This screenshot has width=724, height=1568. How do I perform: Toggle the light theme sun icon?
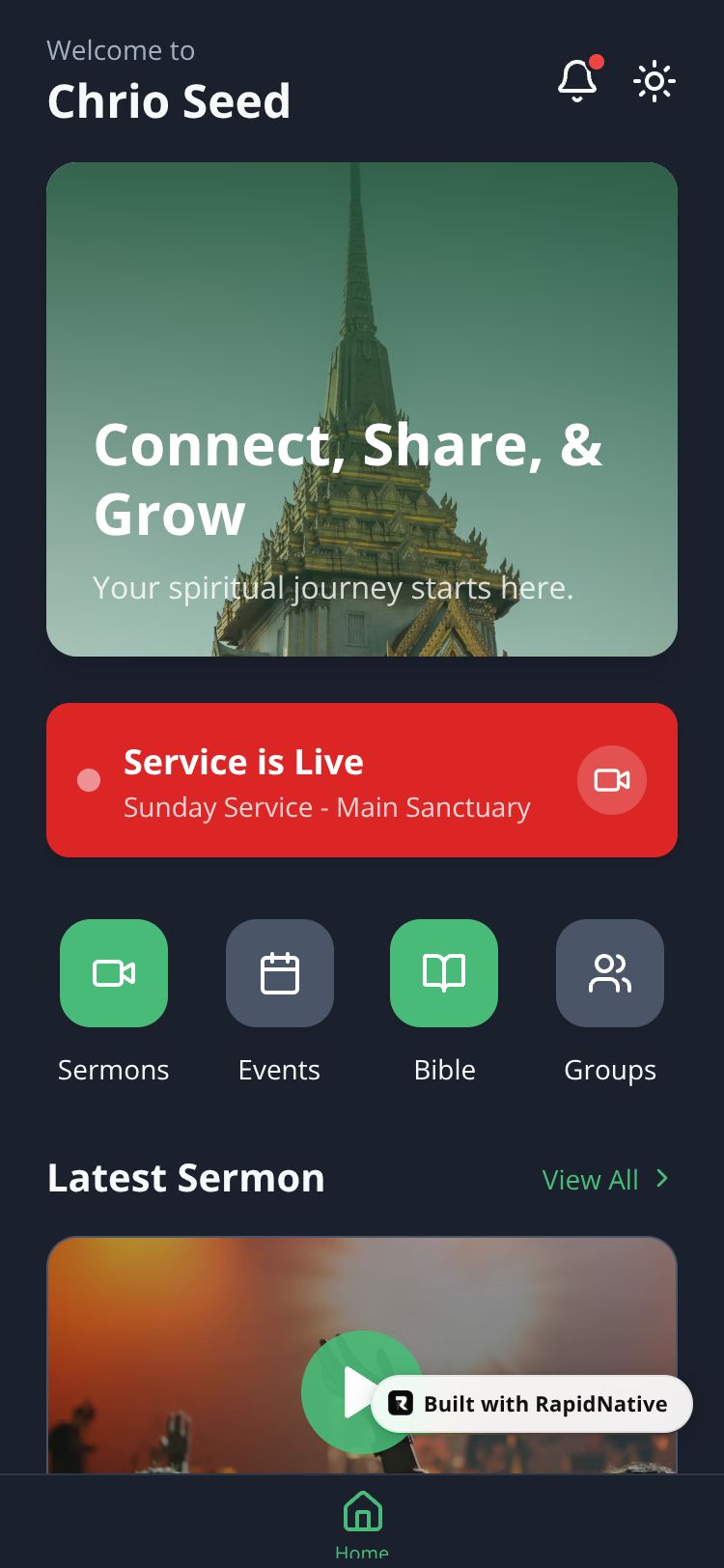pyautogui.click(x=654, y=81)
